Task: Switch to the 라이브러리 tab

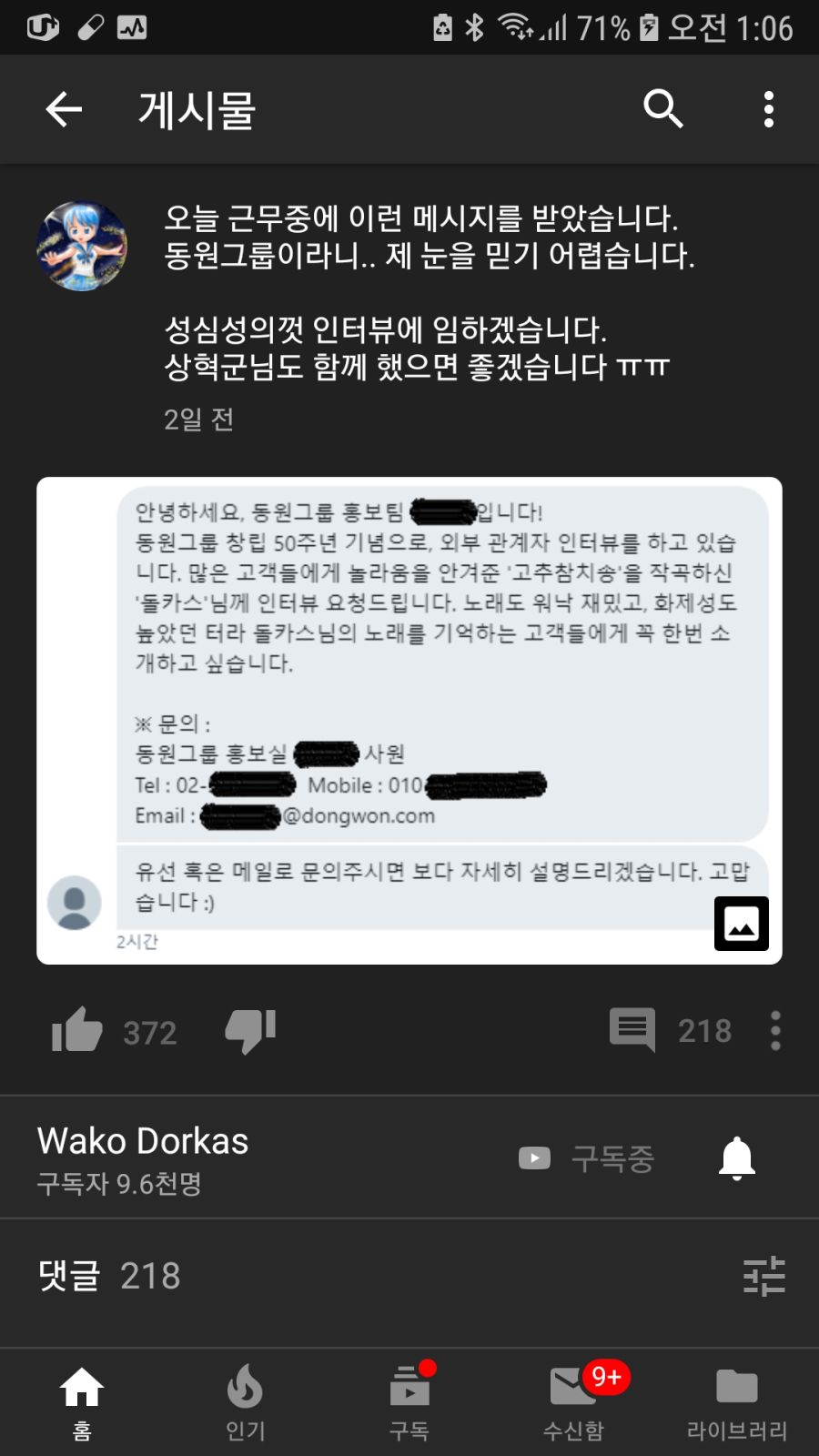Action: click(737, 1401)
